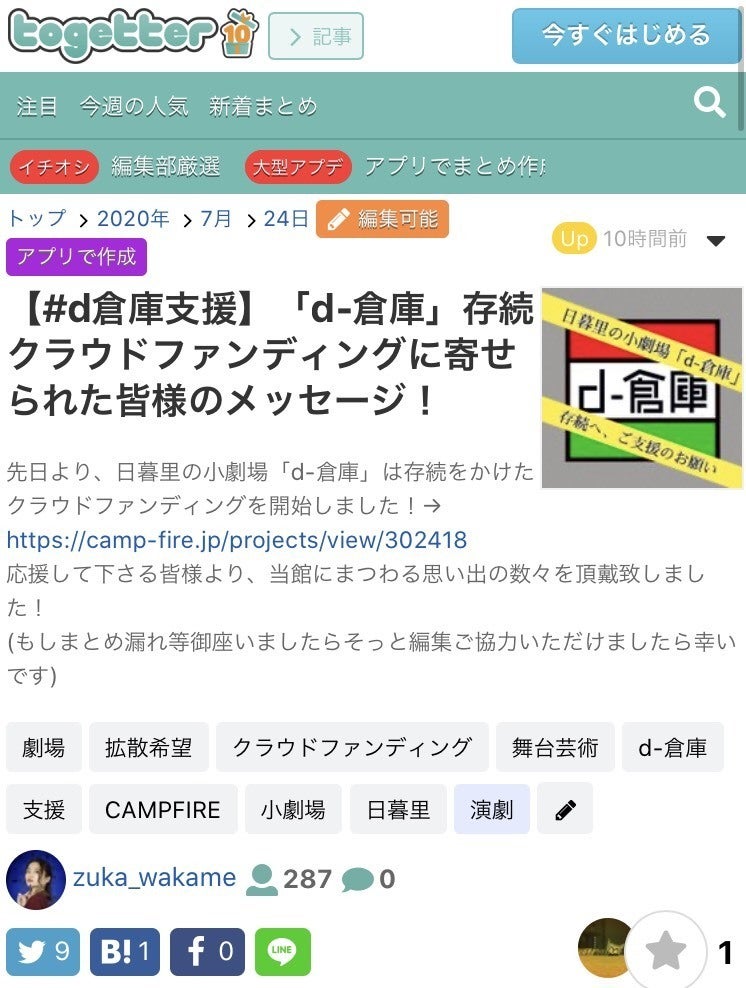Open the camp-fire.jp project link
This screenshot has width=746, height=988.
[237, 540]
